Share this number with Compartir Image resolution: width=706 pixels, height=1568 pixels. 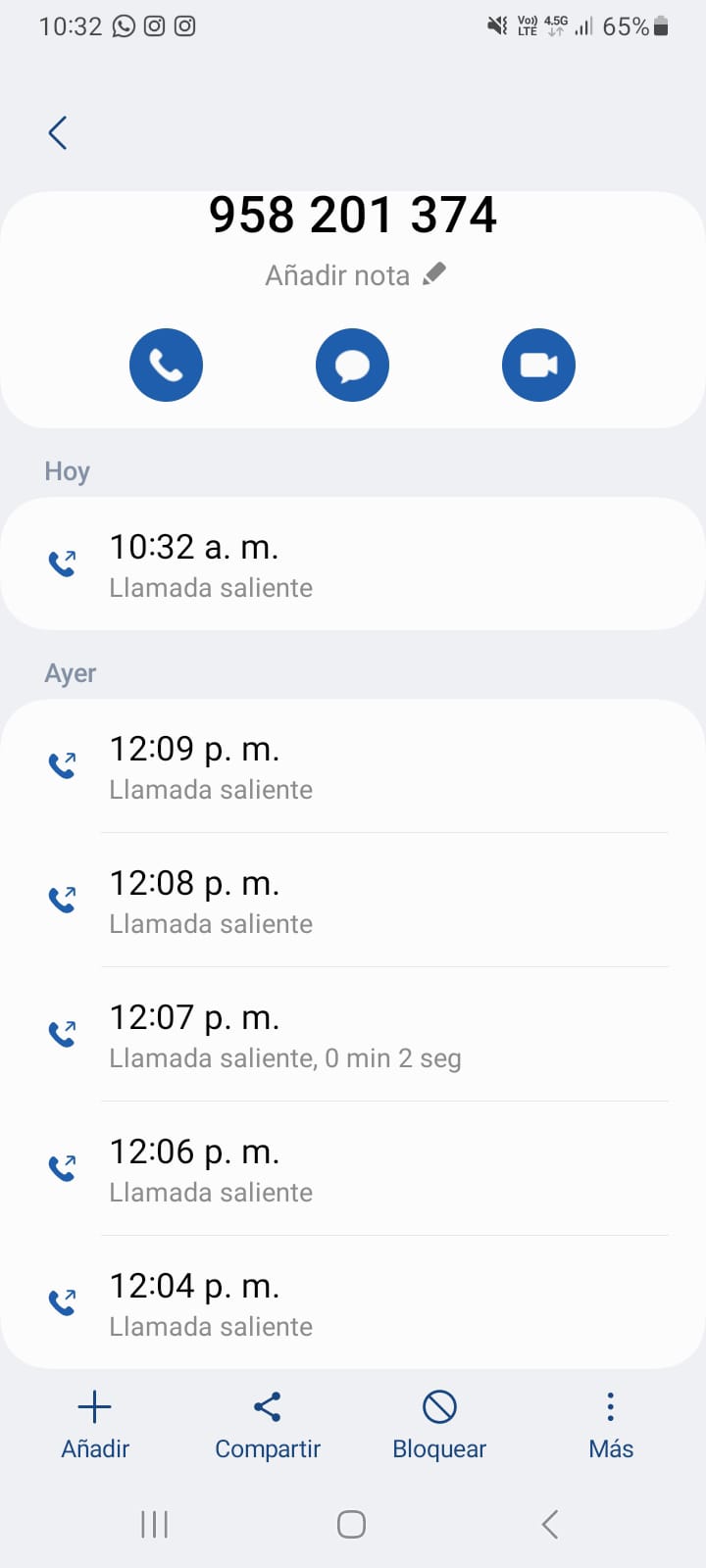(268, 1425)
